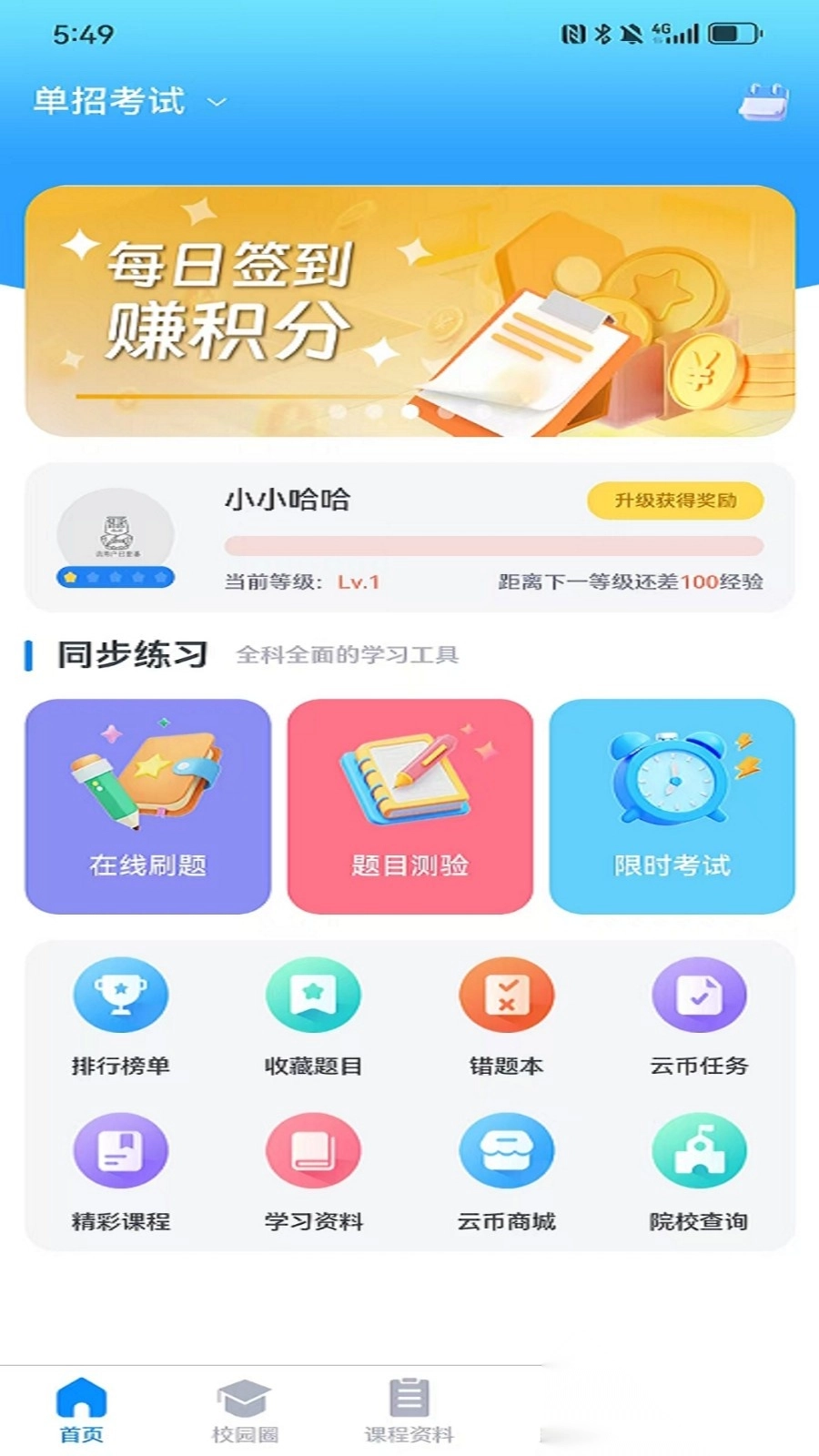
Task: Tap the first star under the avatar
Action: (x=72, y=576)
